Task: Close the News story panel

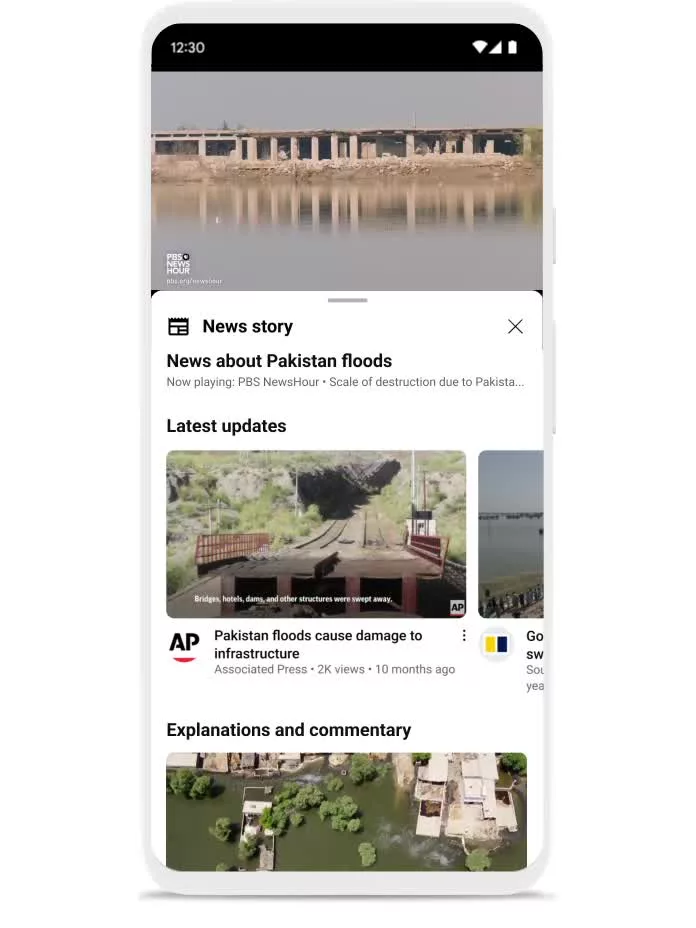Action: (x=515, y=327)
